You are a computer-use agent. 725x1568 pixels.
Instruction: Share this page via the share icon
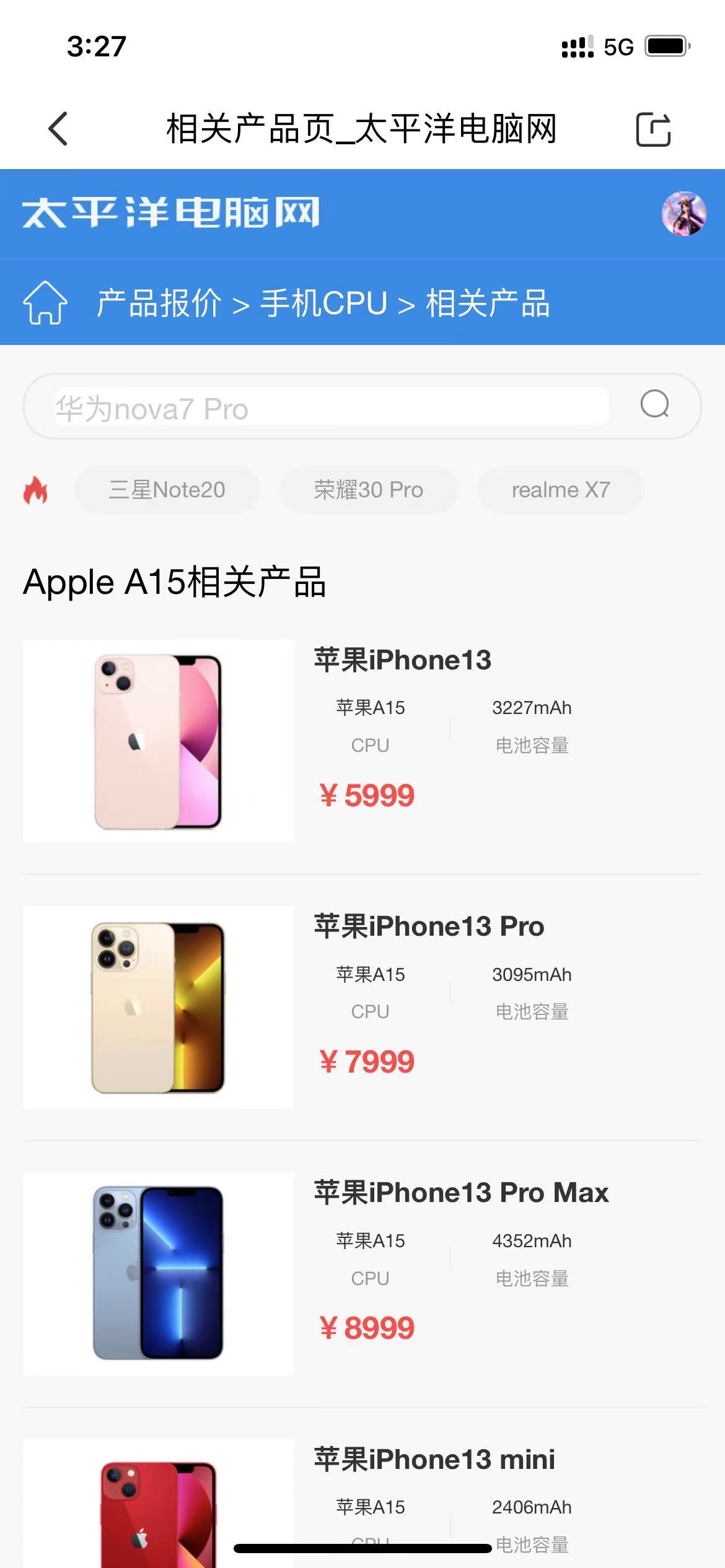pyautogui.click(x=653, y=129)
